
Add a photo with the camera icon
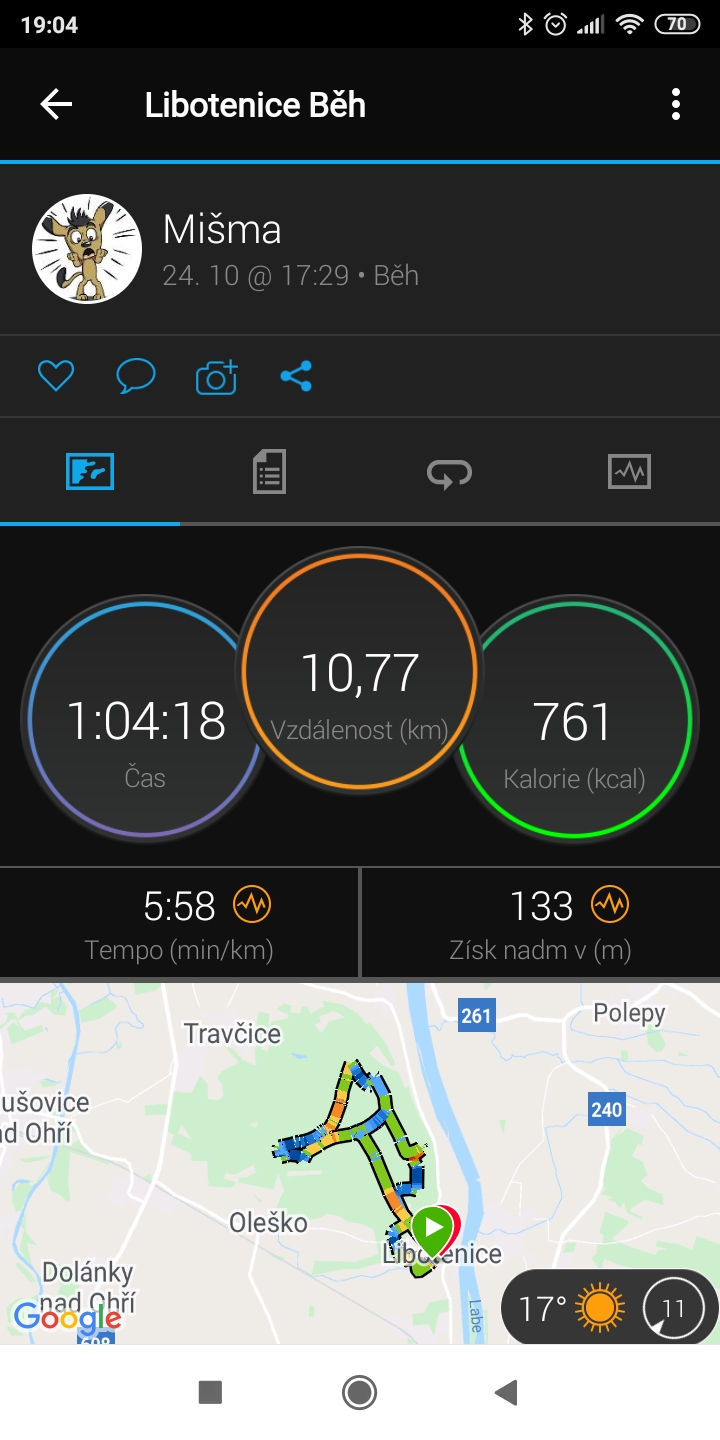(216, 376)
